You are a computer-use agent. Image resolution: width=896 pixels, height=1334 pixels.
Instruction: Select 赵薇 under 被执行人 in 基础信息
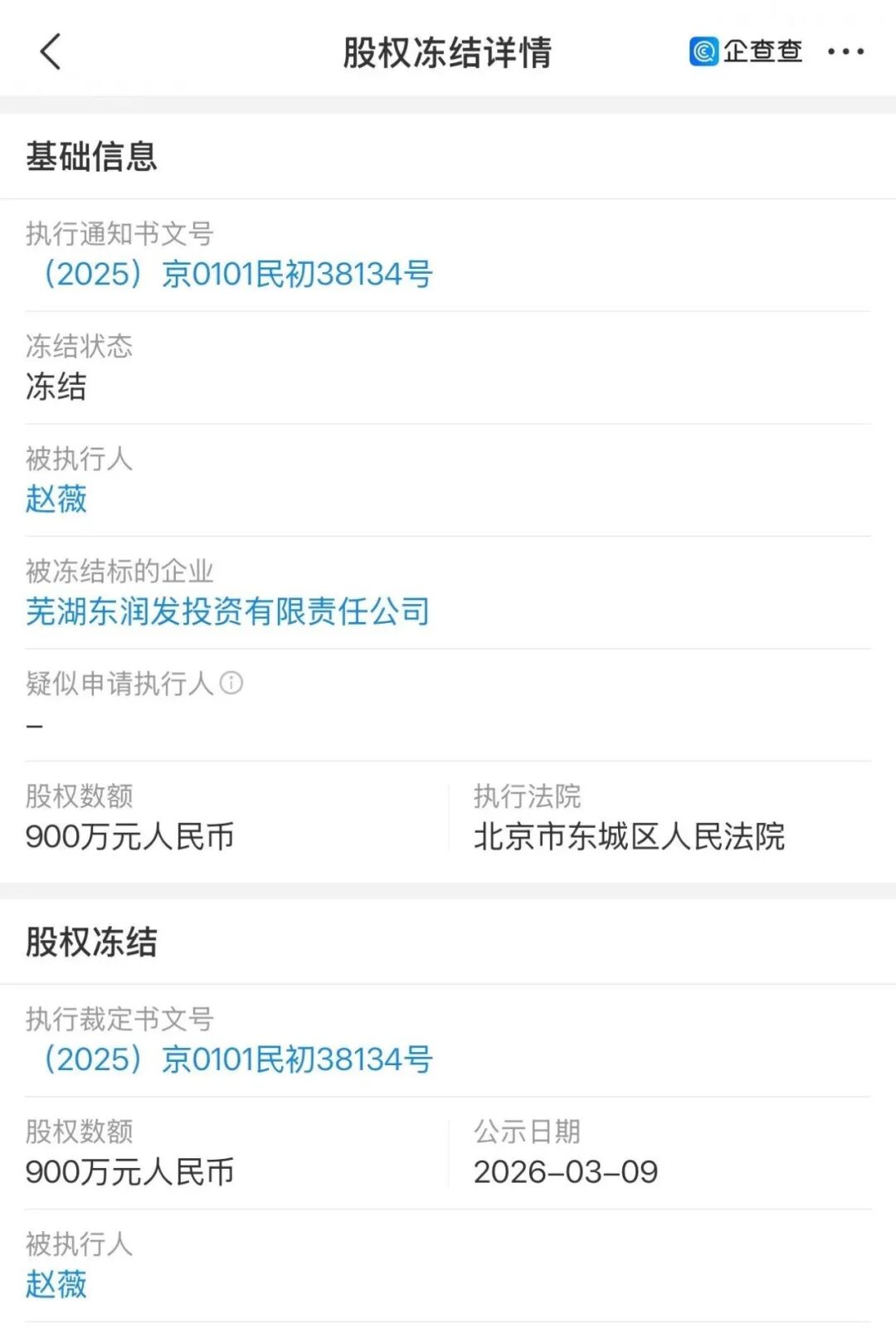pos(57,500)
